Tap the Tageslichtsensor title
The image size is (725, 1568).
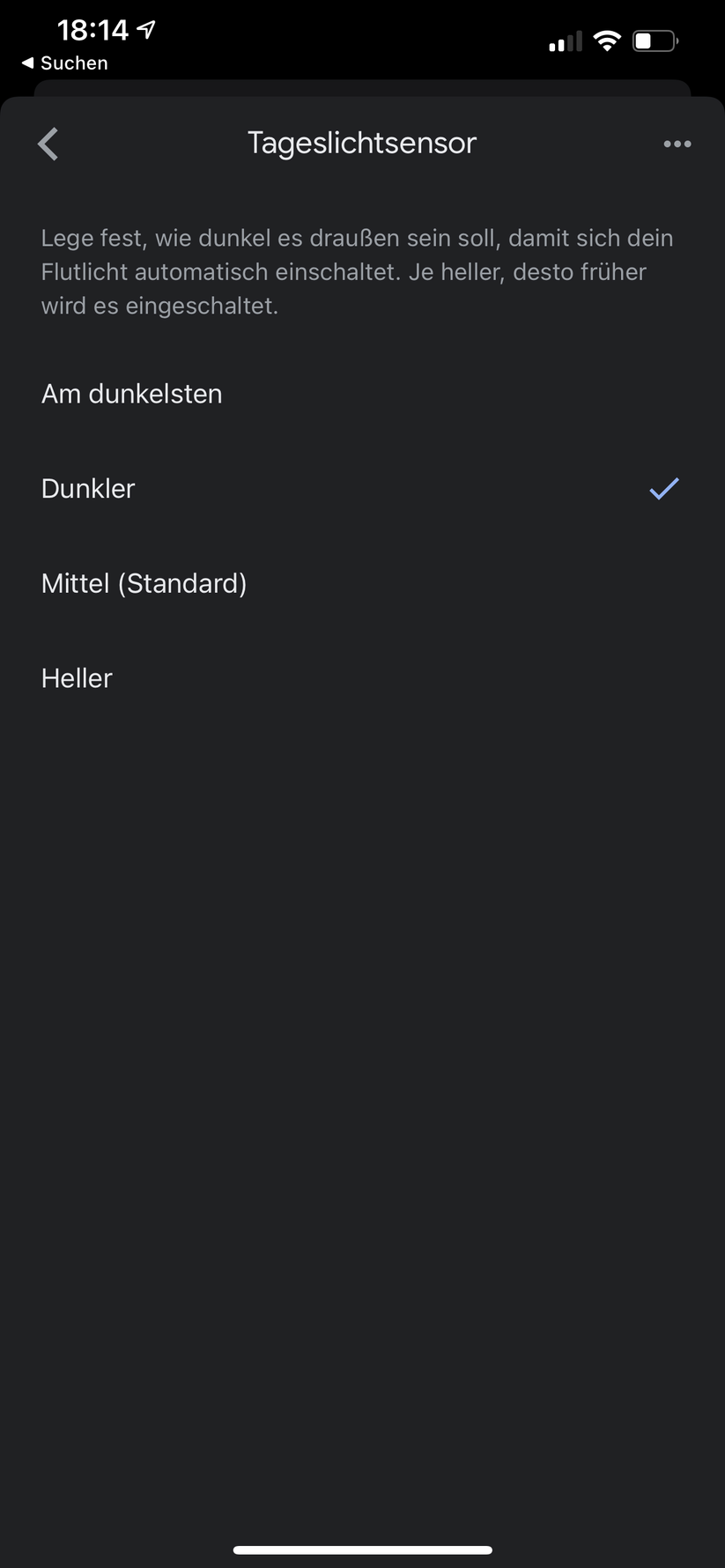pos(361,142)
